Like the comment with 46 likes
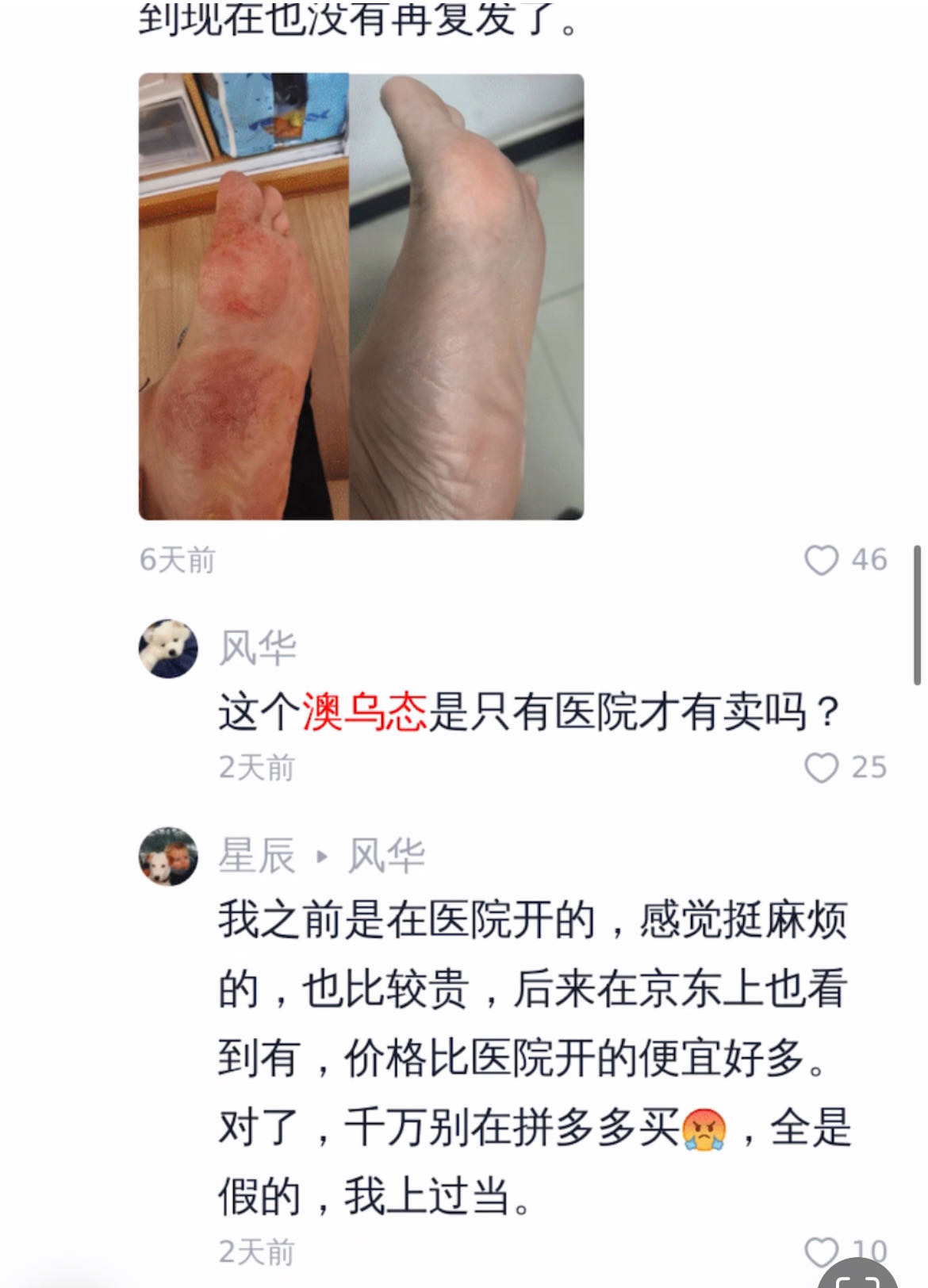The height and width of the screenshot is (1288, 928). 821,560
